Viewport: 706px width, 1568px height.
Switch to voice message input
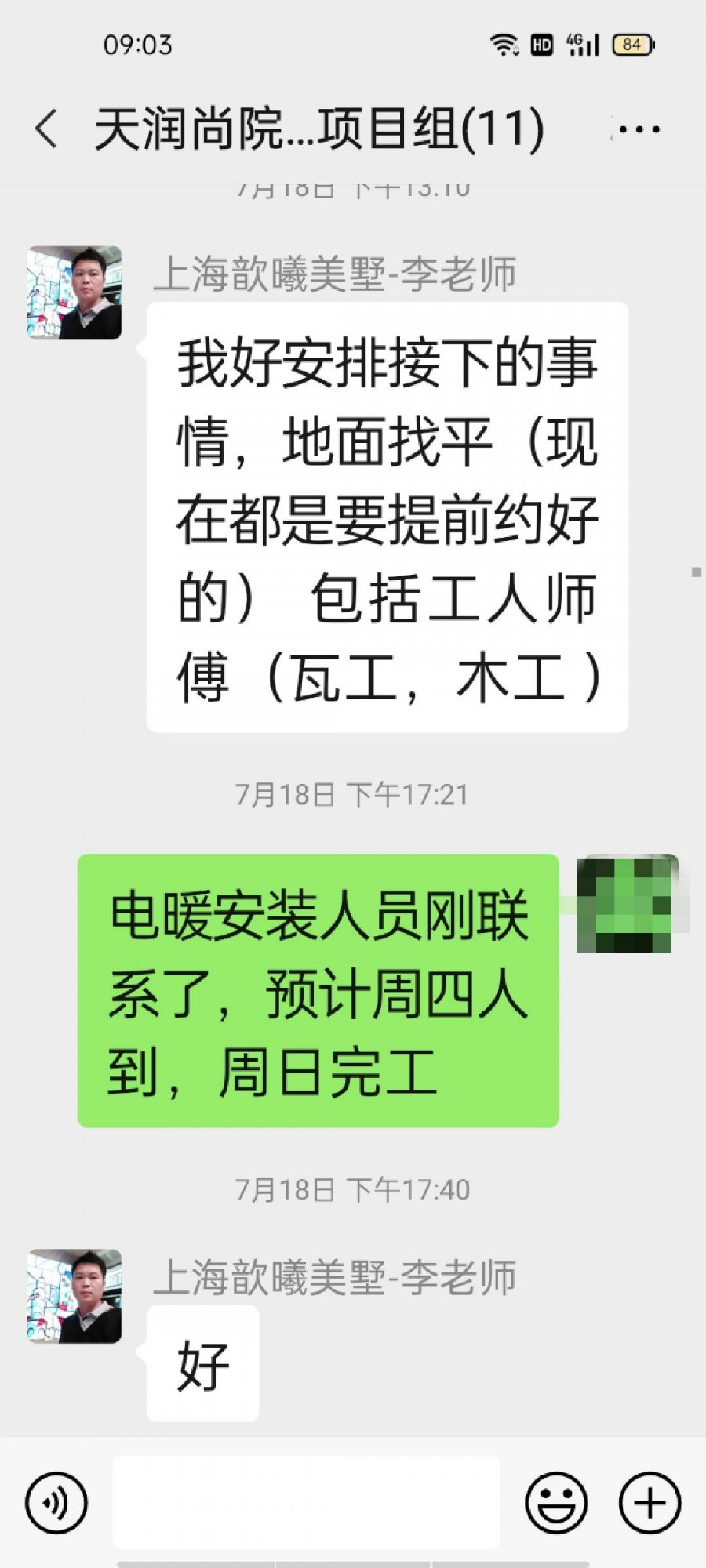click(56, 1502)
